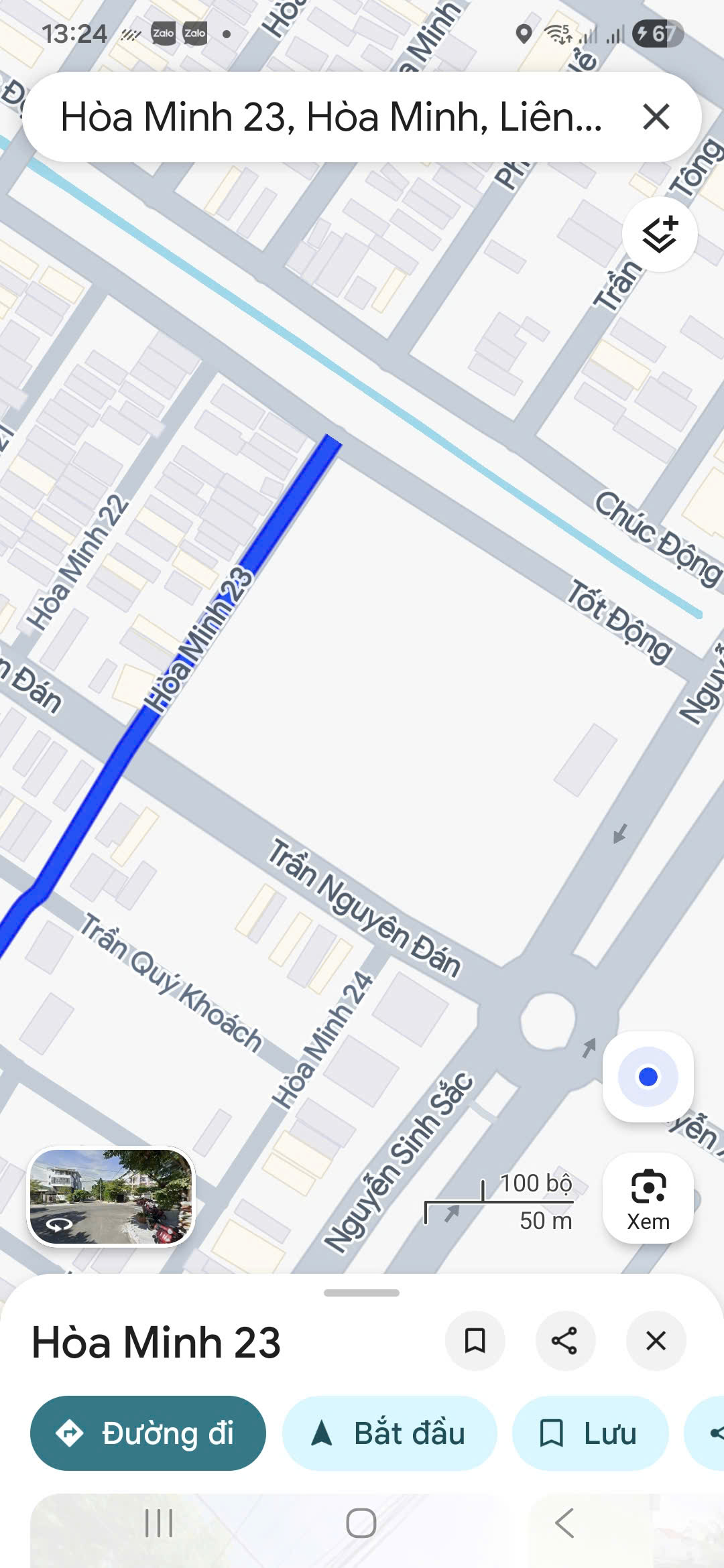Expand the place sheet via the drag handle

tap(361, 1293)
